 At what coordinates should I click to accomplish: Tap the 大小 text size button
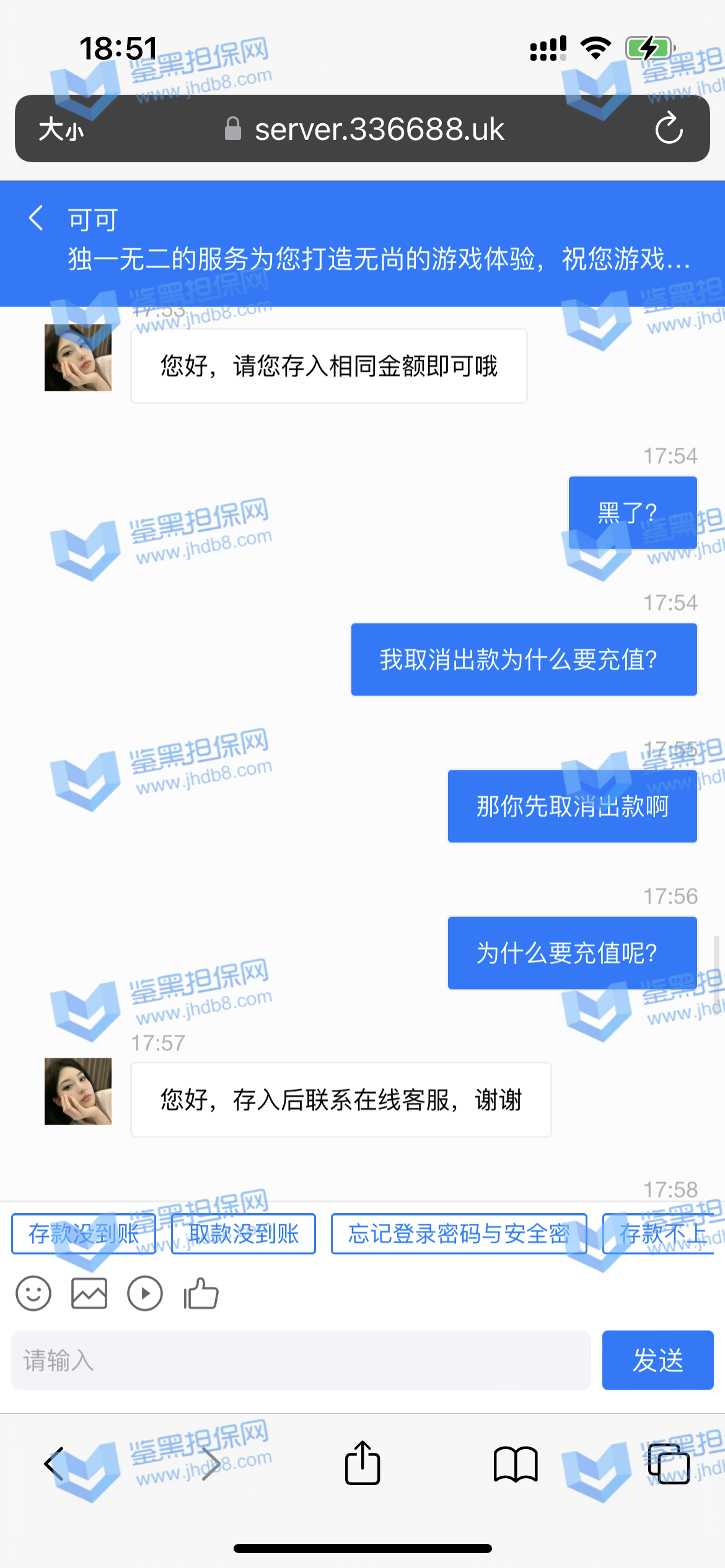(x=61, y=129)
